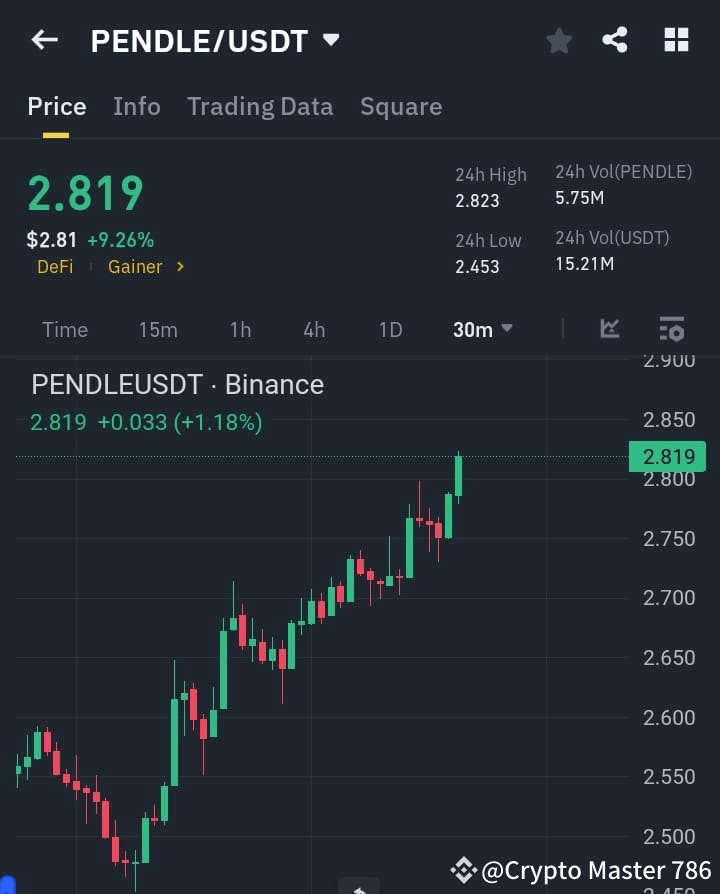The height and width of the screenshot is (894, 720).
Task: Open the 30m interval dropdown
Action: point(482,329)
